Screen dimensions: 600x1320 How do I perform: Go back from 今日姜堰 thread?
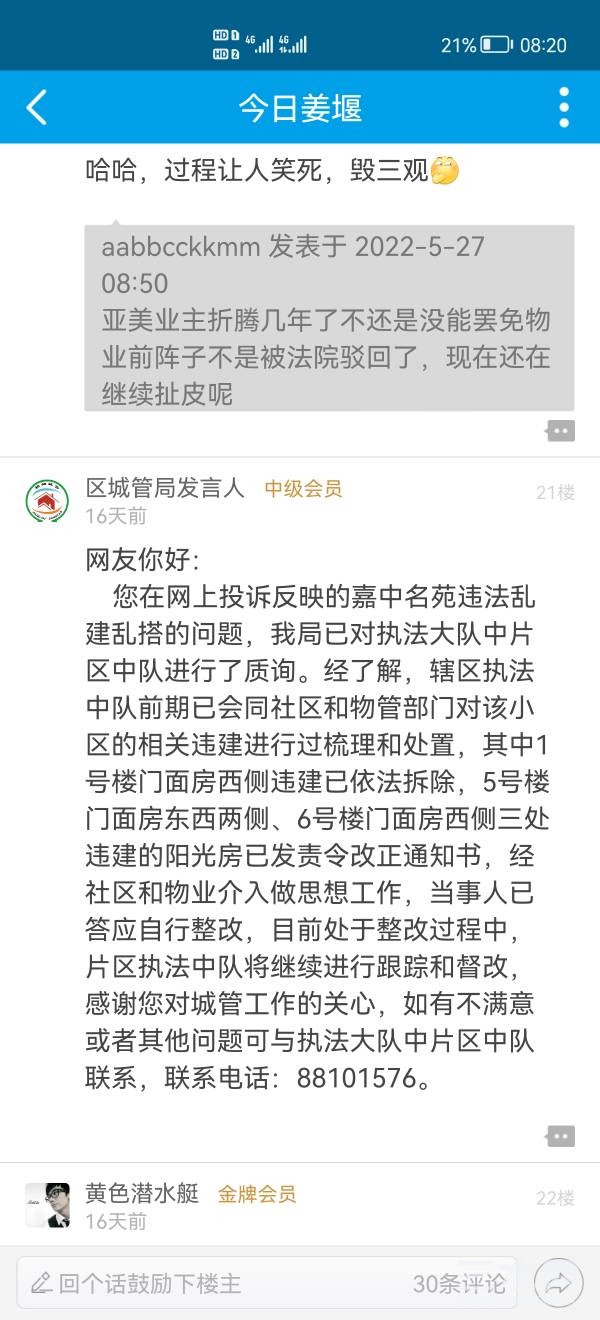click(37, 107)
